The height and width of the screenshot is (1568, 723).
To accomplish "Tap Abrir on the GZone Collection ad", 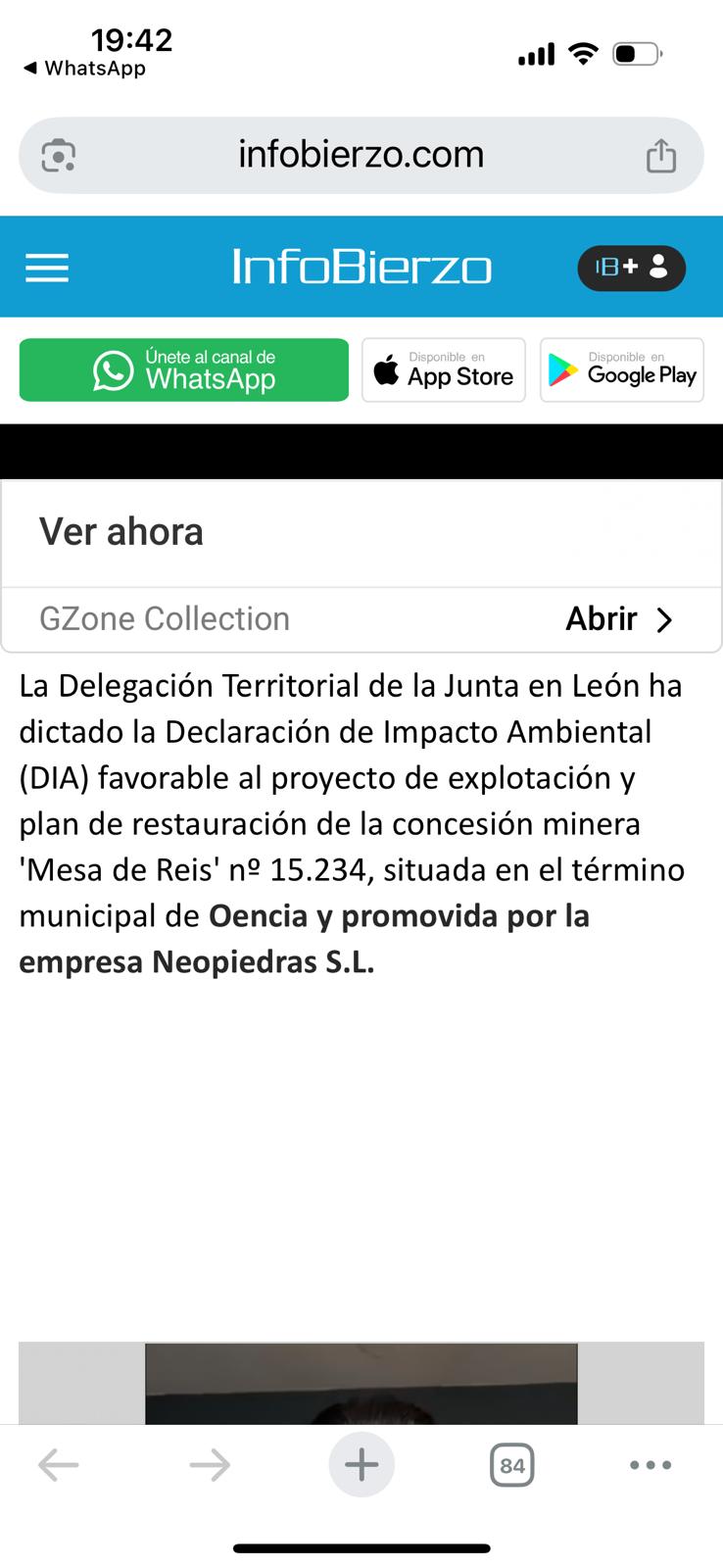I will click(619, 619).
